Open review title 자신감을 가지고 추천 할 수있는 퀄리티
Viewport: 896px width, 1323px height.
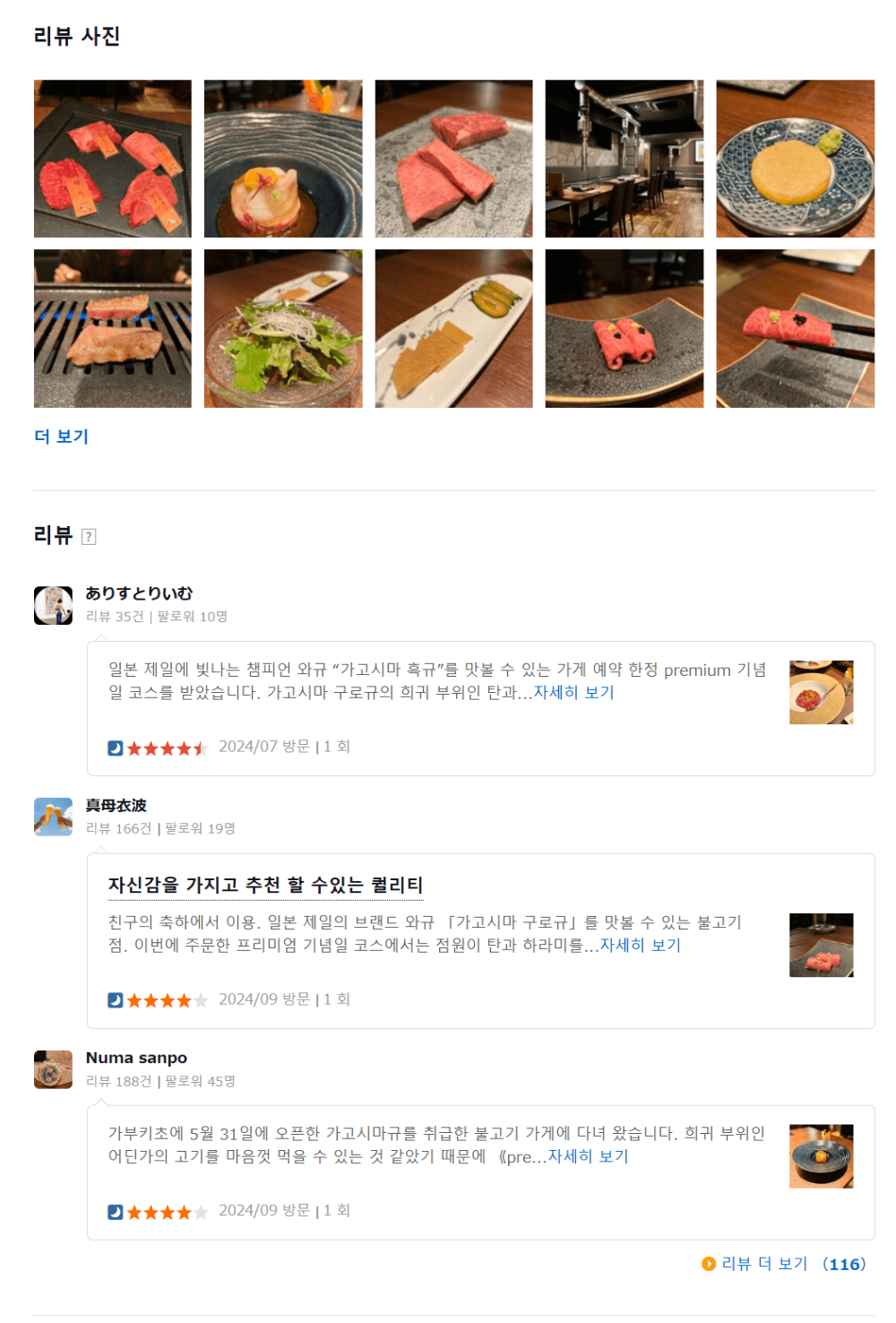pyautogui.click(x=263, y=884)
